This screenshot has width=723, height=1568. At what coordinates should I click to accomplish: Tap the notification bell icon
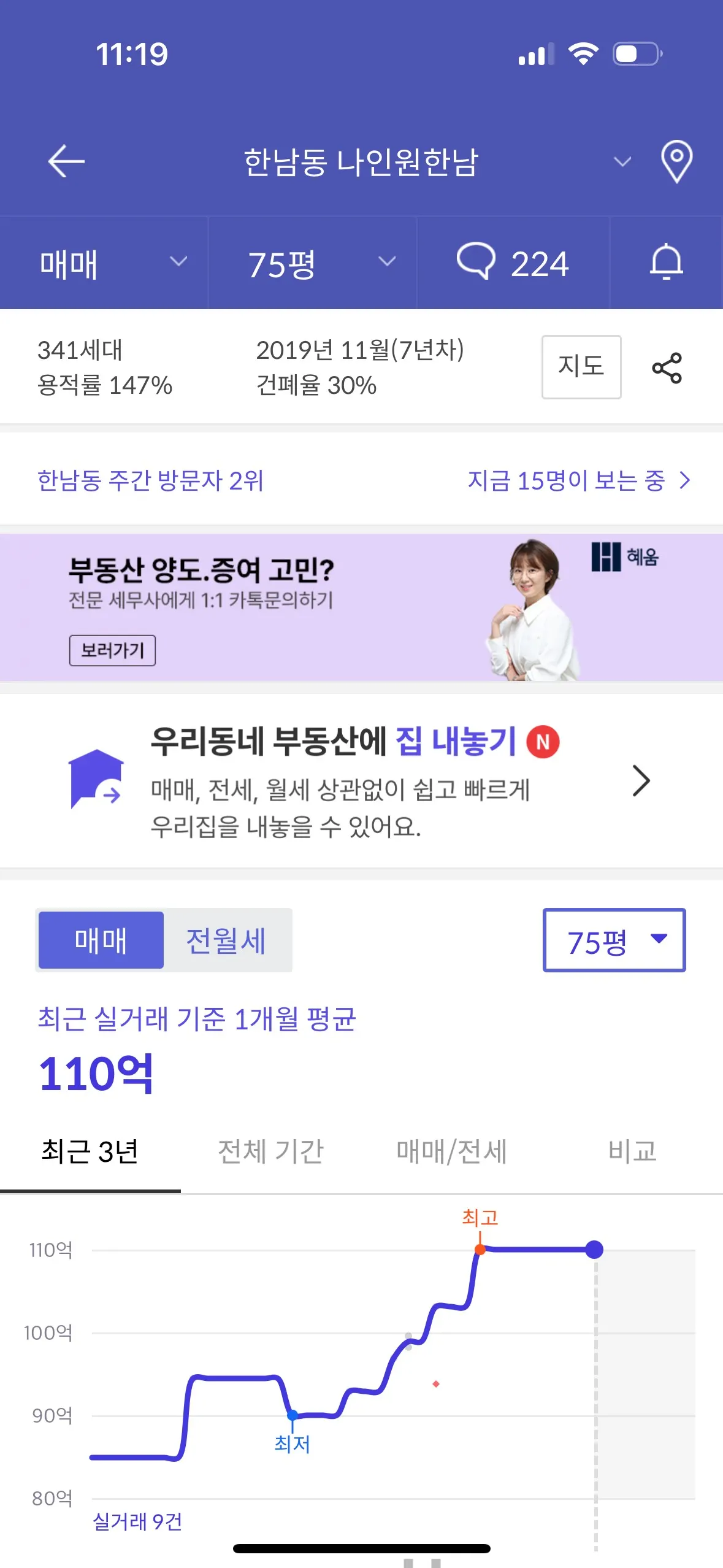[666, 263]
